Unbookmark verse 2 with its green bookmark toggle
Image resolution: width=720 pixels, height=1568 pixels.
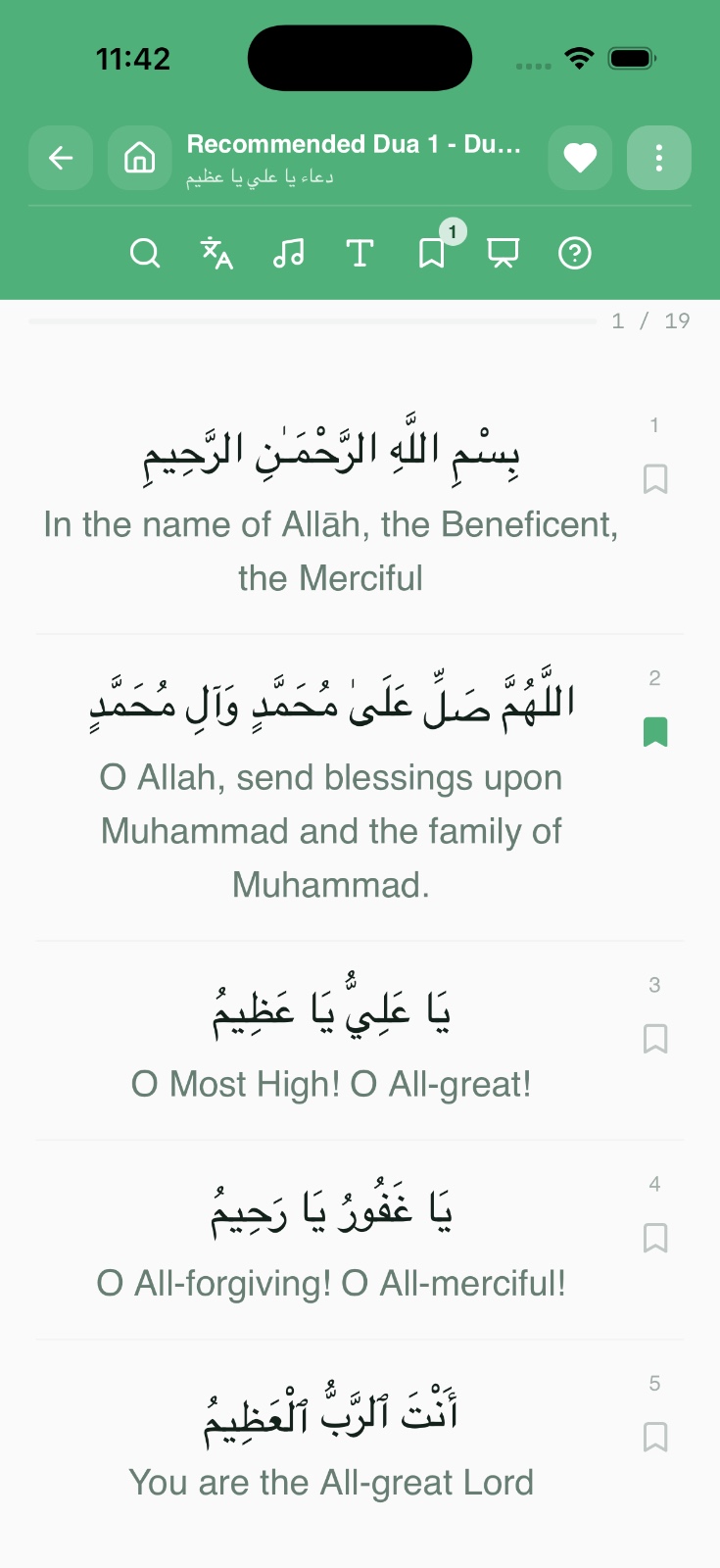(x=655, y=730)
